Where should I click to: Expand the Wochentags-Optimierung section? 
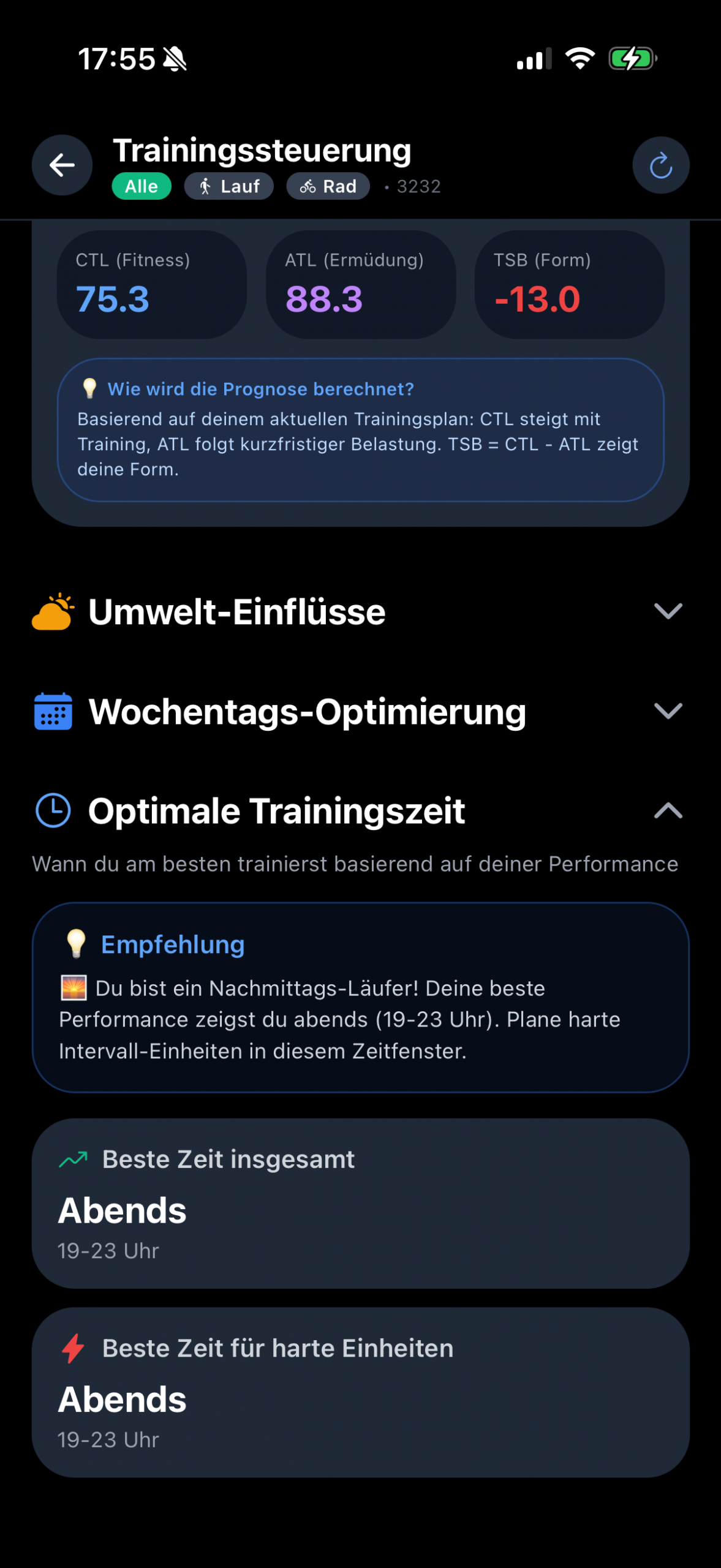click(x=668, y=711)
